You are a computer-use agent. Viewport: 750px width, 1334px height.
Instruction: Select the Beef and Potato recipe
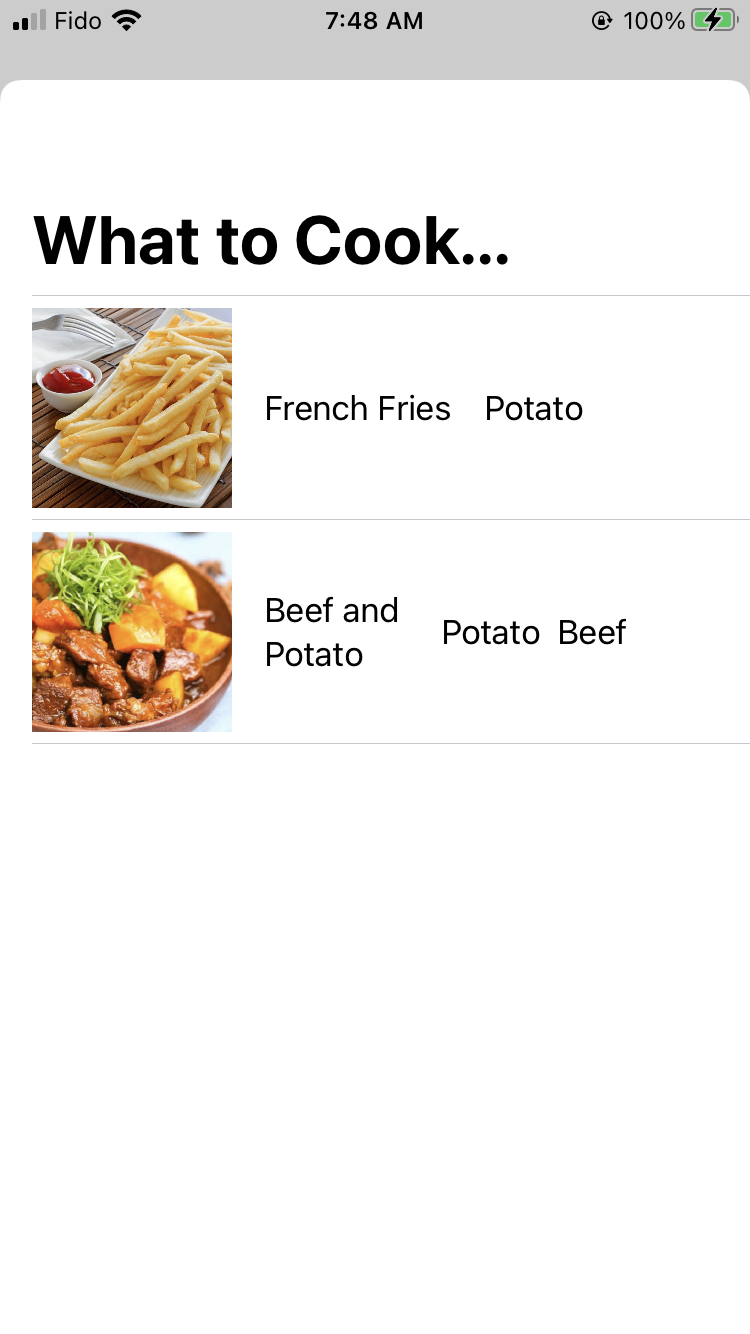(331, 632)
